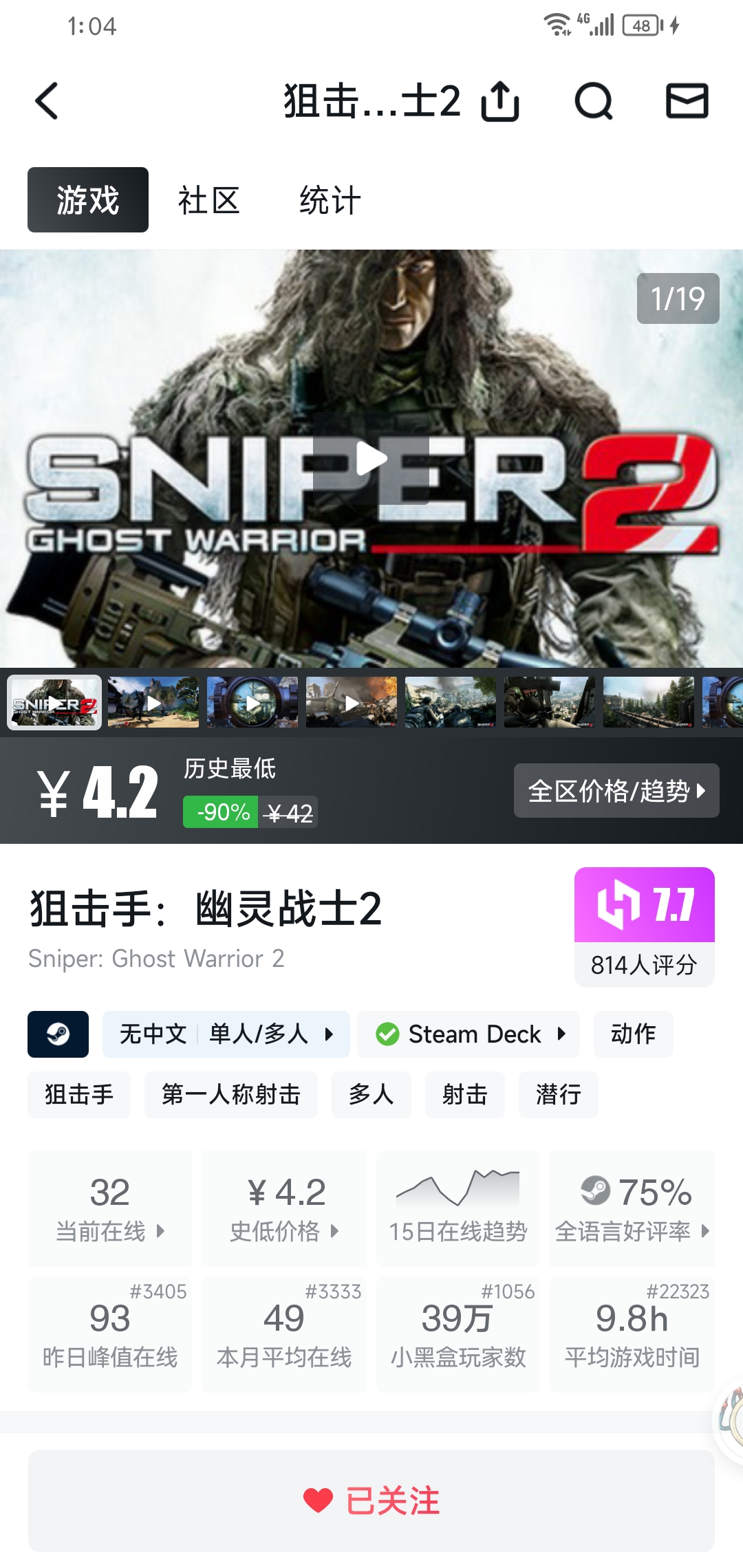
Task: Open the 7.7 rating card
Action: click(x=644, y=926)
